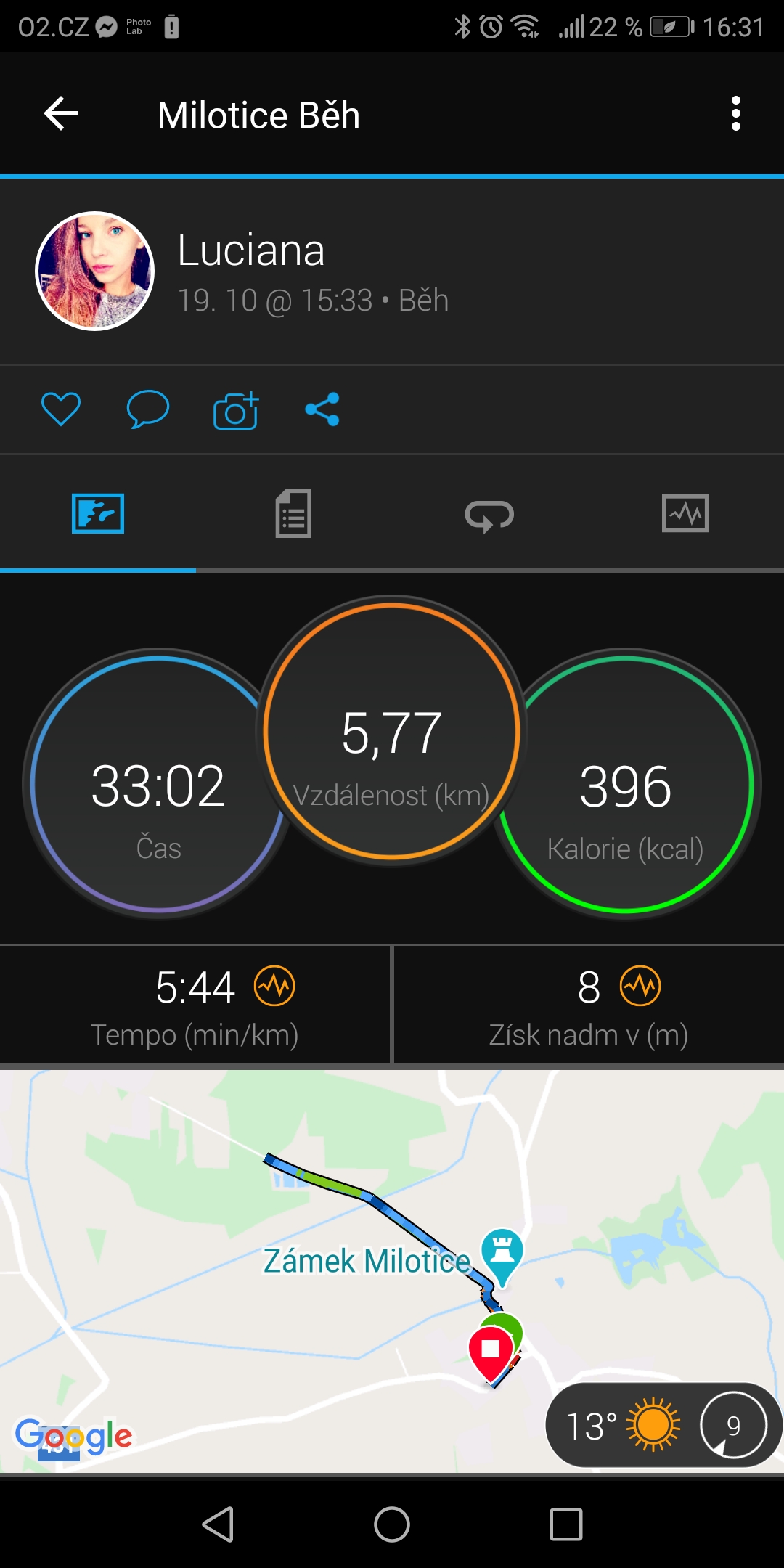Viewport: 784px width, 1568px height.
Task: Switch to the stats details tab
Action: [294, 513]
